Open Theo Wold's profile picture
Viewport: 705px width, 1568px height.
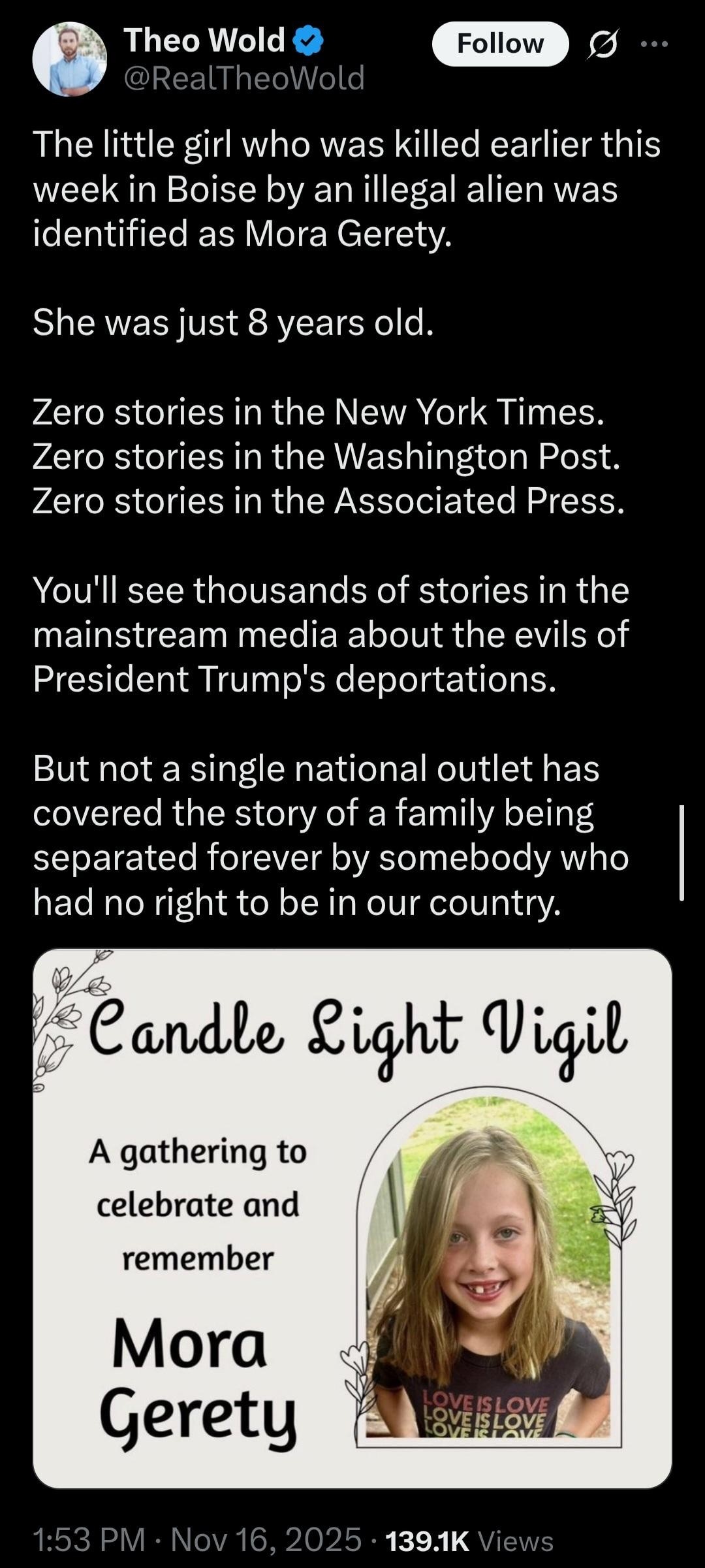coord(70,59)
